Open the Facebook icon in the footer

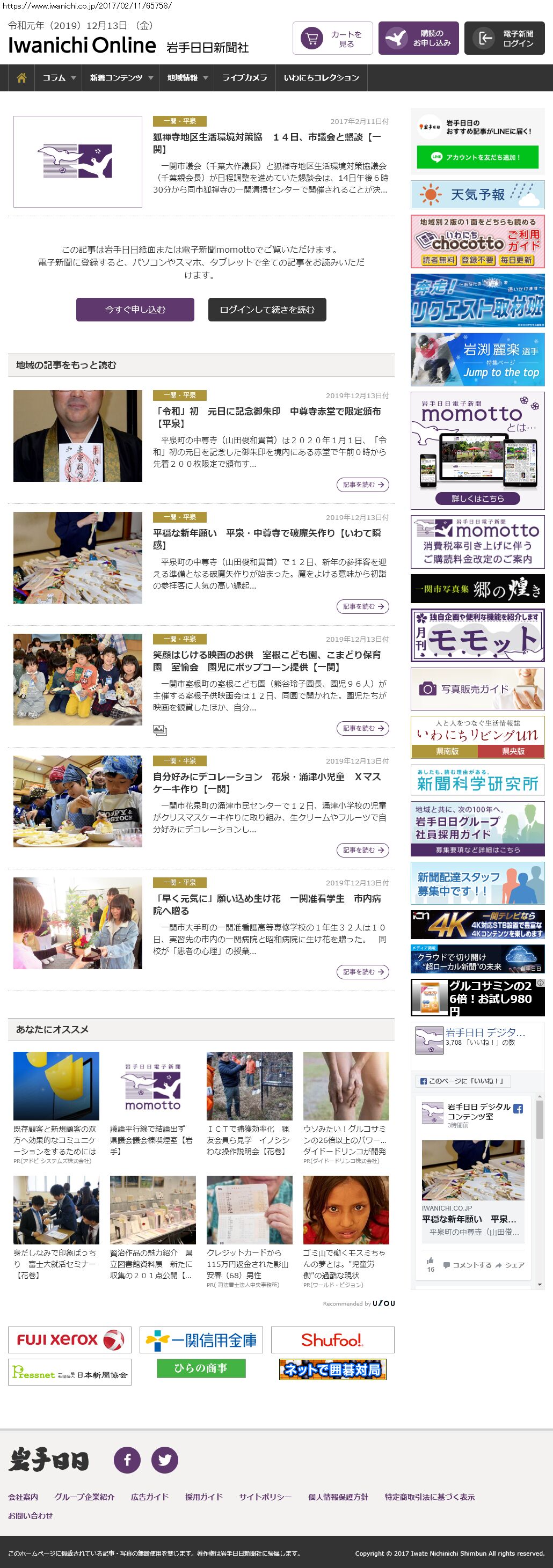tap(127, 1460)
